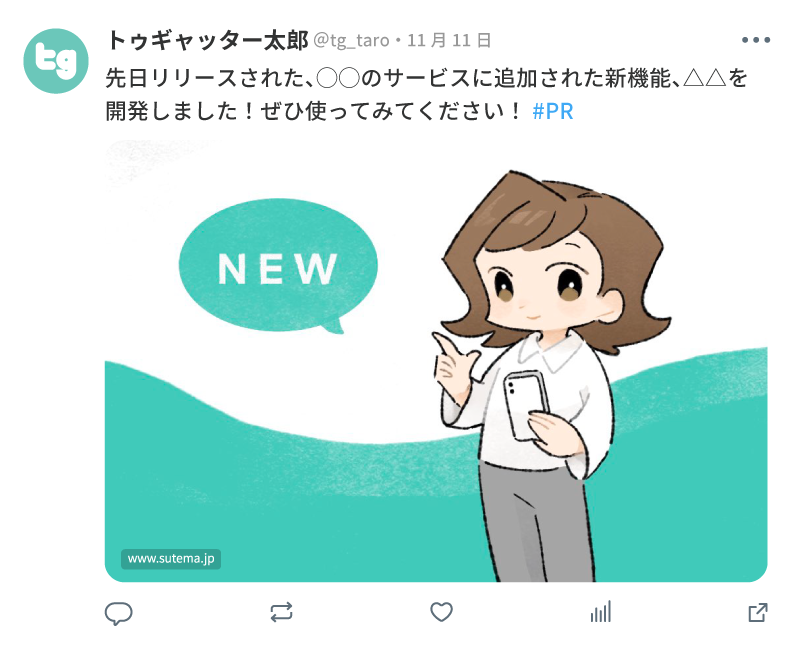This screenshot has height=648, width=800.
Task: Reply to トゥギャッター太郎's post
Action: (x=119, y=612)
